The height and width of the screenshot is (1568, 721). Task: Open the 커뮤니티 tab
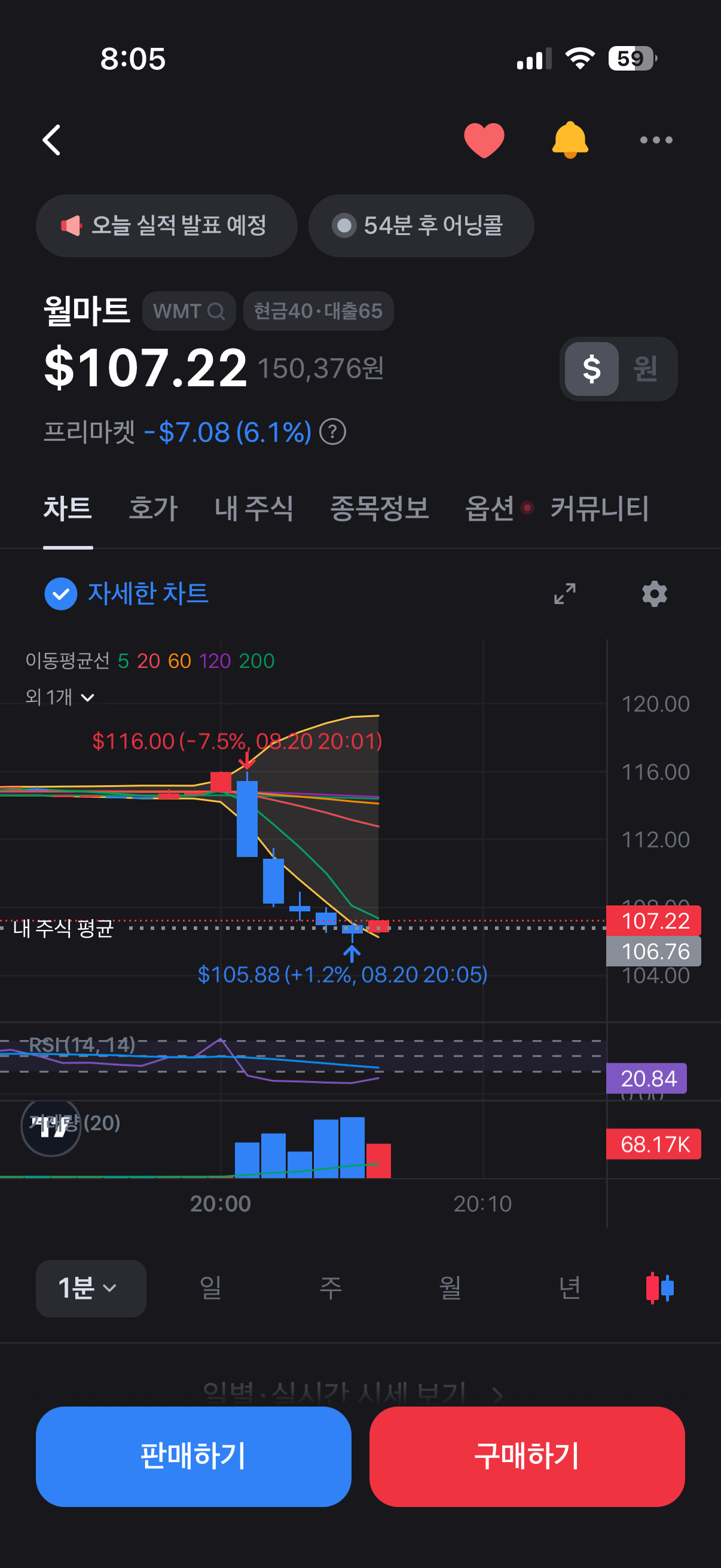coord(599,508)
